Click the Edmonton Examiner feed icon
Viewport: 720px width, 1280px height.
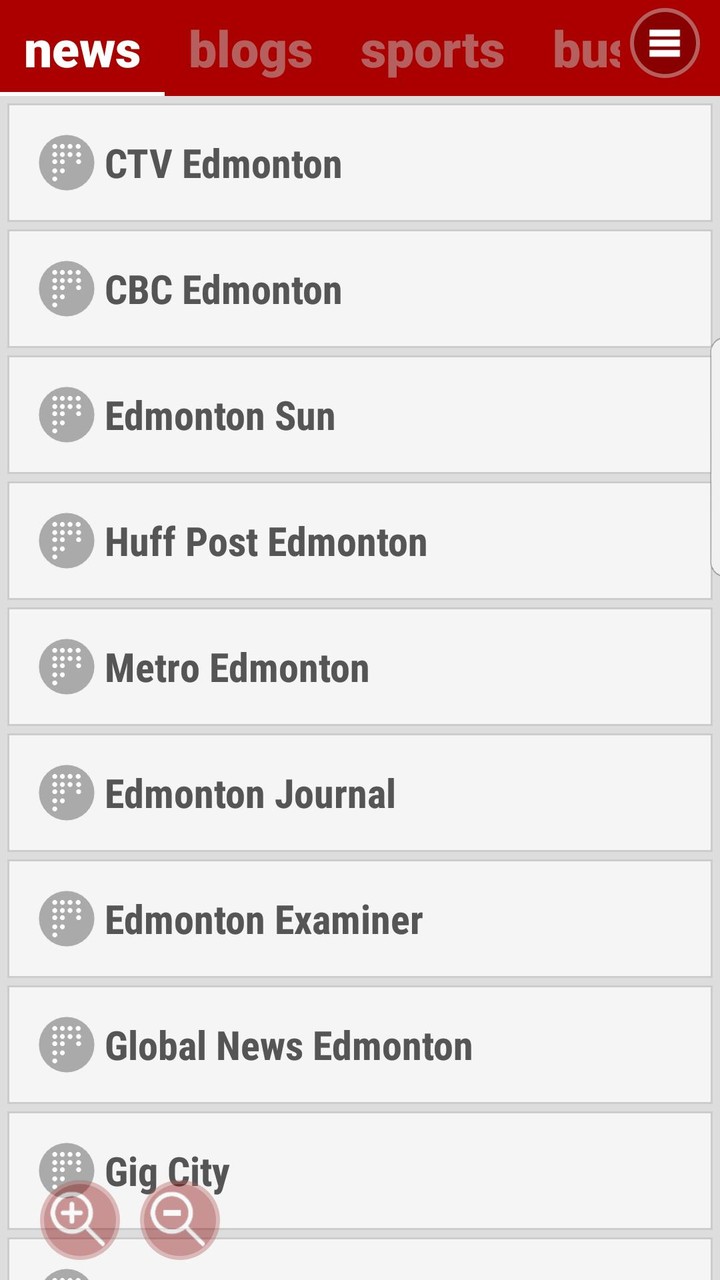click(66, 918)
